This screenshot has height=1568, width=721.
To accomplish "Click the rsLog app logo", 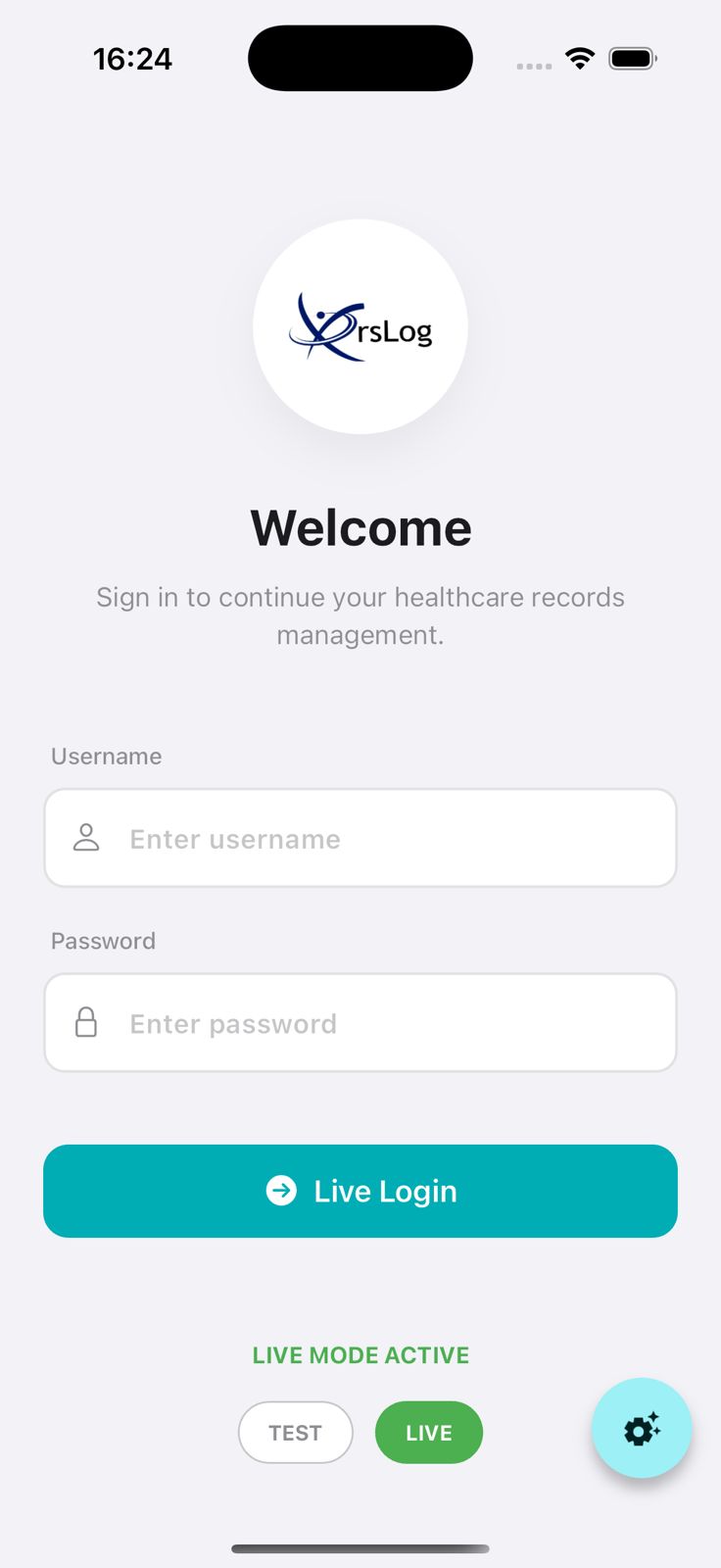I will [x=360, y=326].
